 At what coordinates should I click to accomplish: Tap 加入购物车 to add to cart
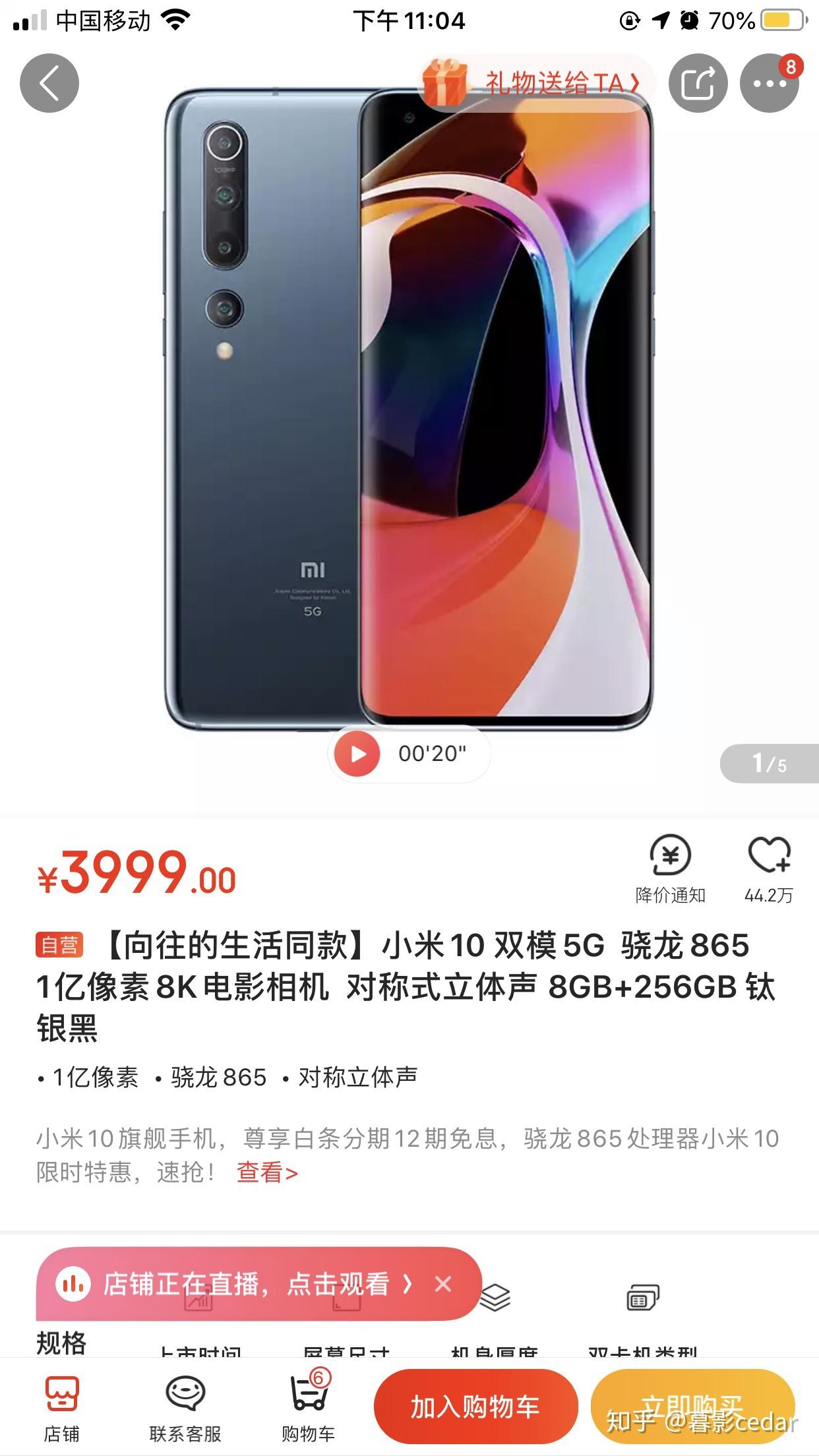(475, 1407)
